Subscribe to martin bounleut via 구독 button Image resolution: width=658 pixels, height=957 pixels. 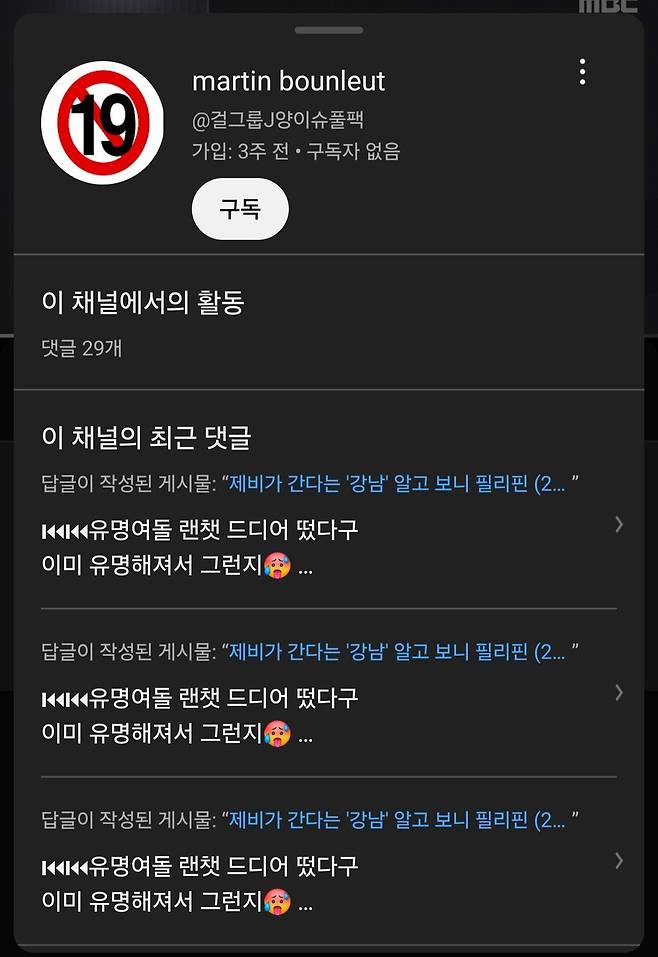point(240,210)
